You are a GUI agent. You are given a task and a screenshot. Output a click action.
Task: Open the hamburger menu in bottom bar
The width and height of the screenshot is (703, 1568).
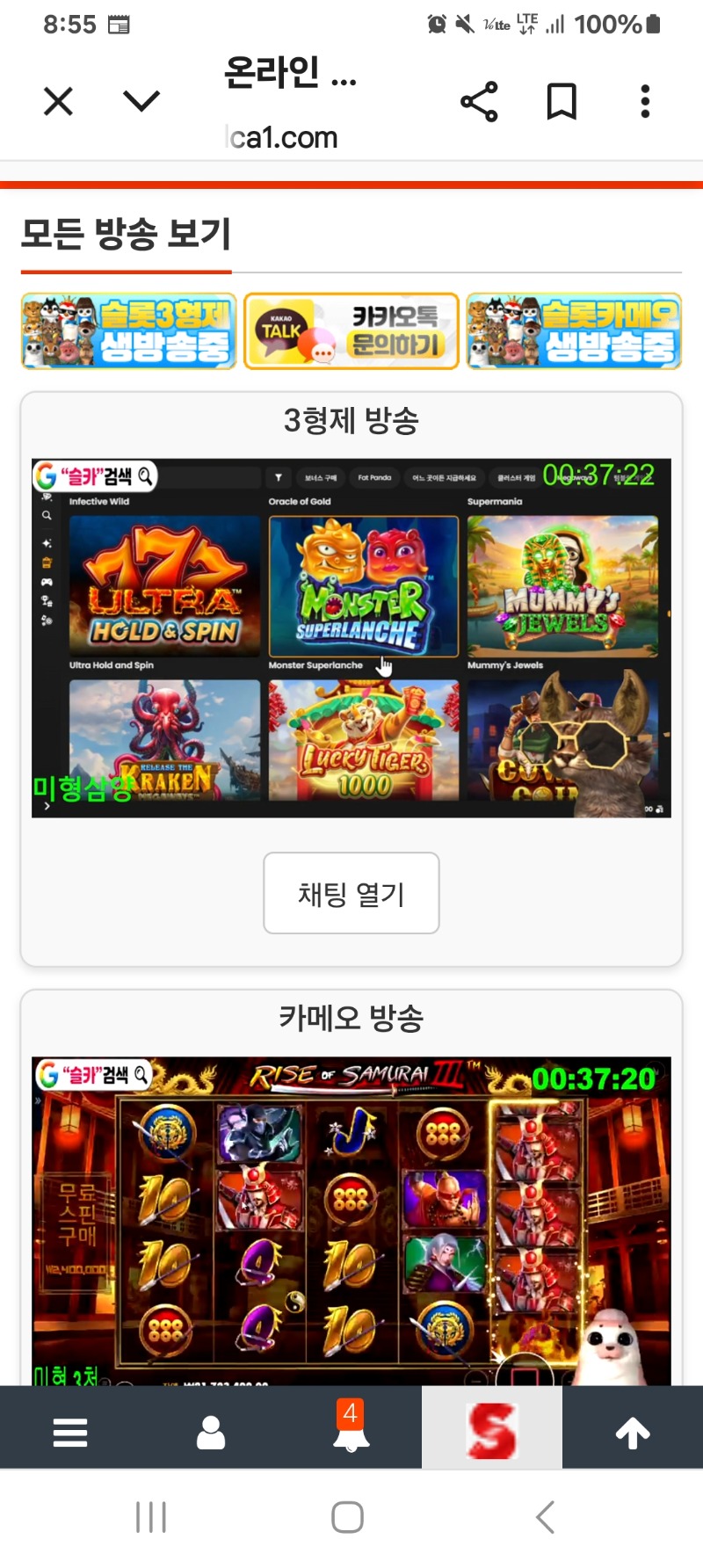70,1433
